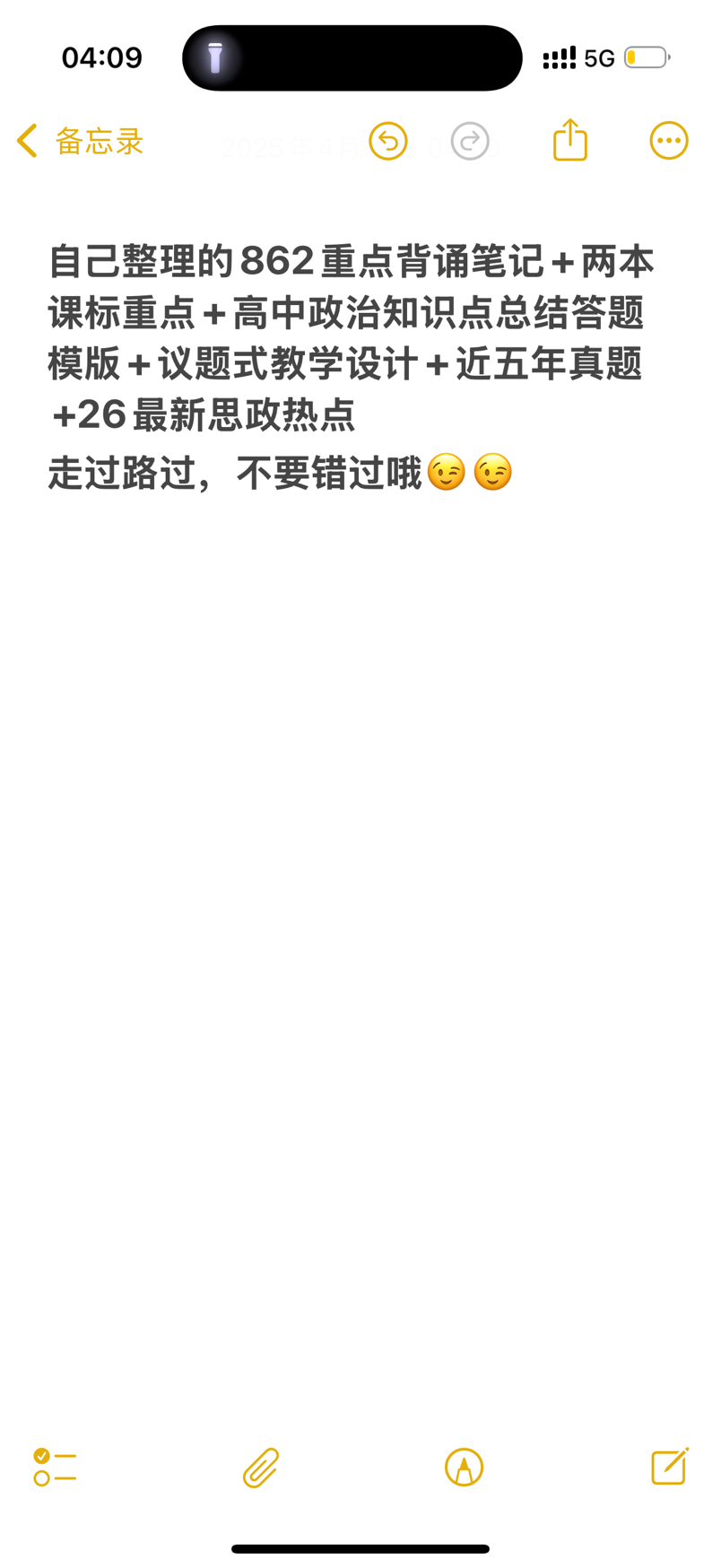Attach a file with the paperclip
This screenshot has height=1568, width=721.
[261, 1468]
